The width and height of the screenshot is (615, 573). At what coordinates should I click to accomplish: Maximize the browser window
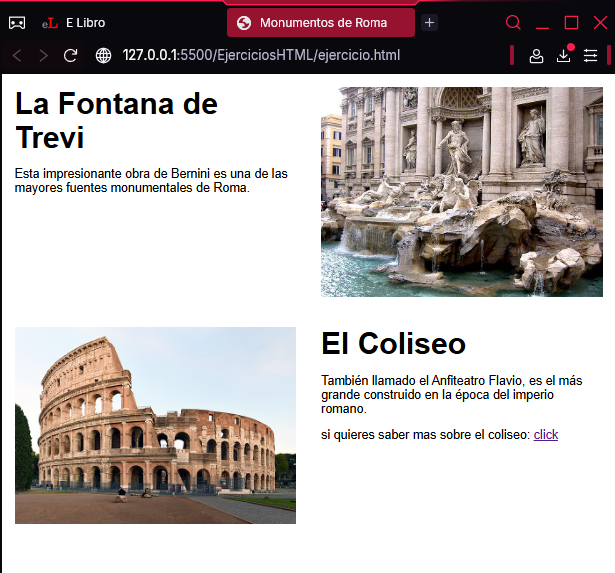click(571, 22)
